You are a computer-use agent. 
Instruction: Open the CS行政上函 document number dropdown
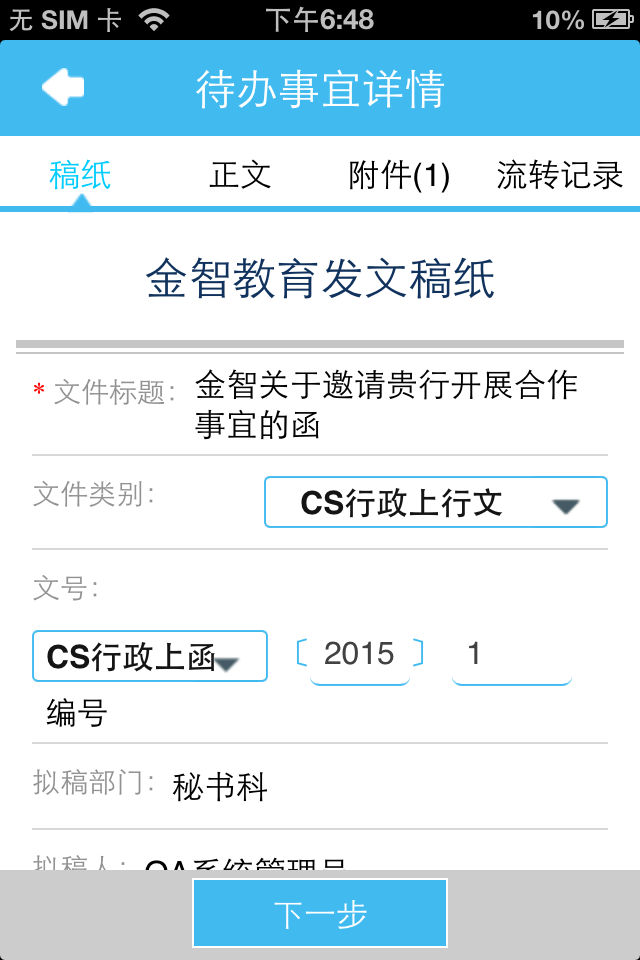click(x=149, y=656)
